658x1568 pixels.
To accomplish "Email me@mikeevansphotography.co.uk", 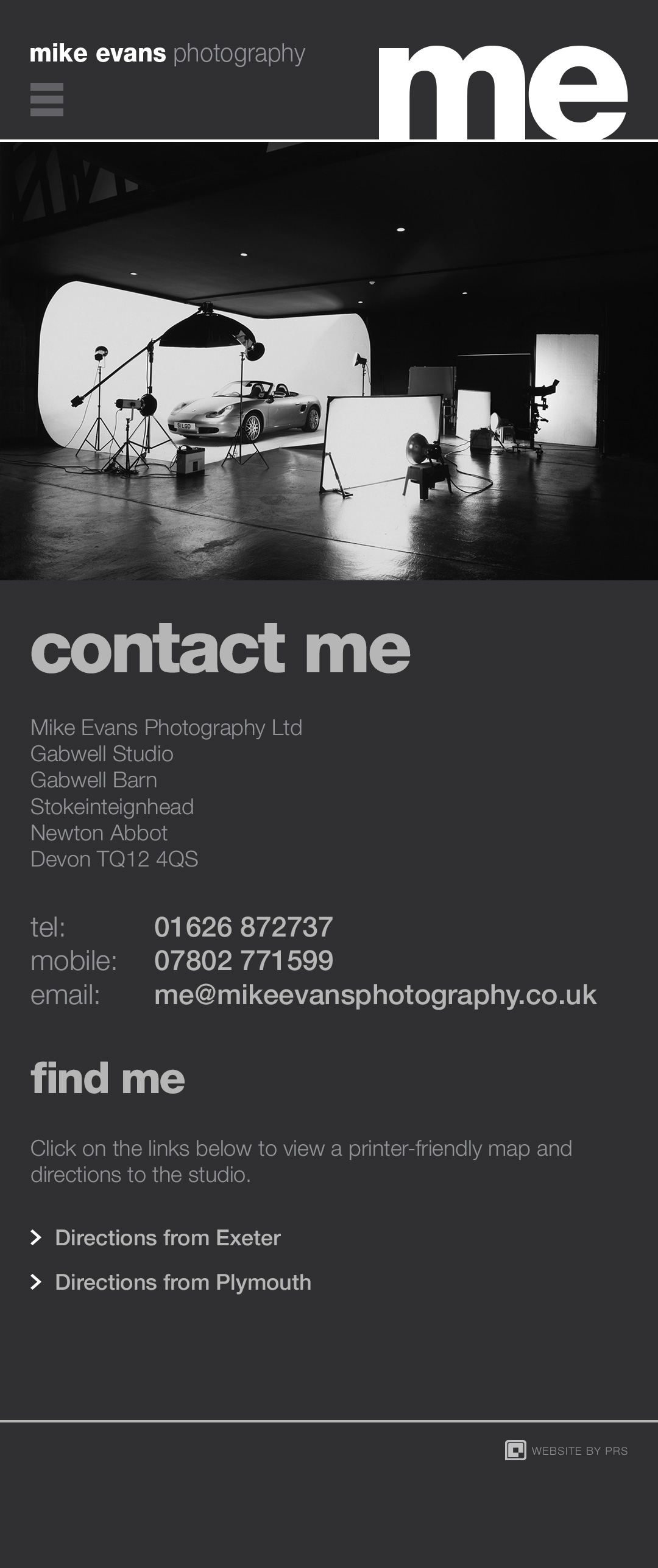I will tap(375, 994).
